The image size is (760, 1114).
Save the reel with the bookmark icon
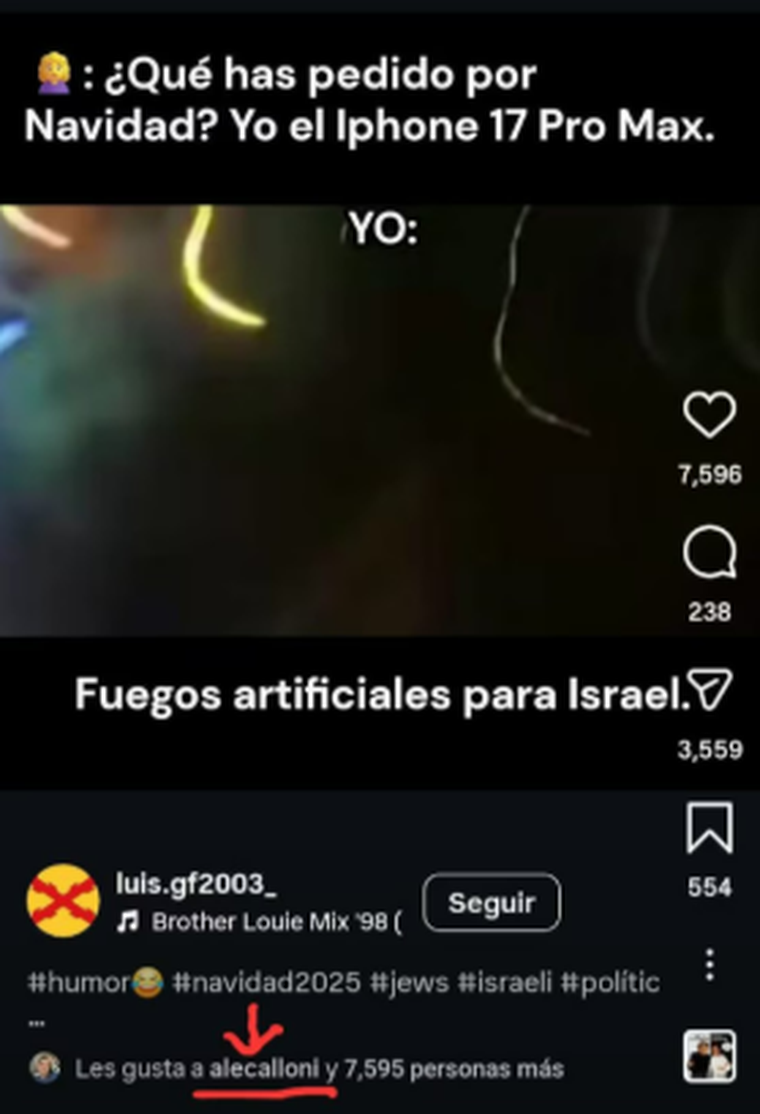coord(709,828)
